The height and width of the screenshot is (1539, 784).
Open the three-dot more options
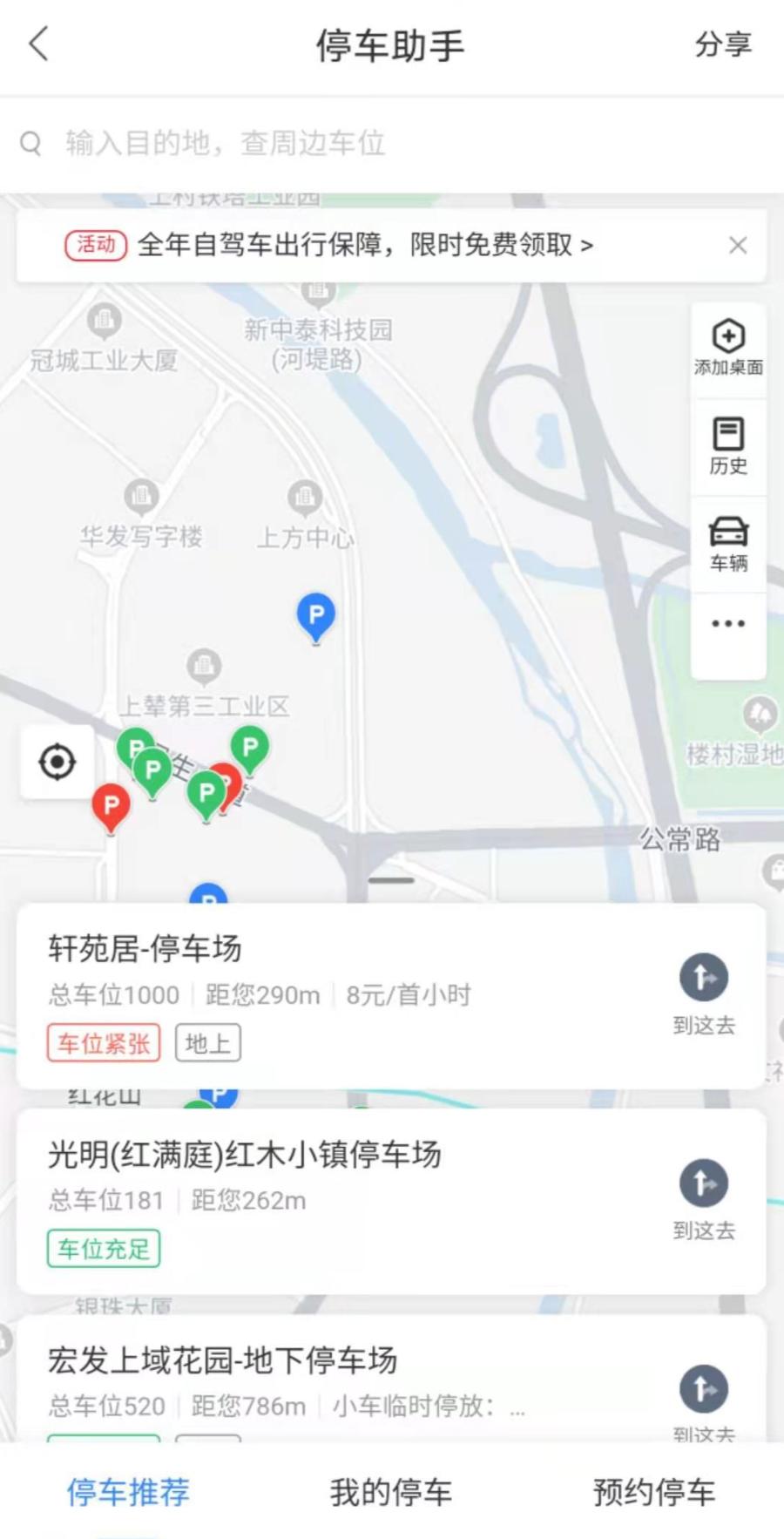pos(728,624)
